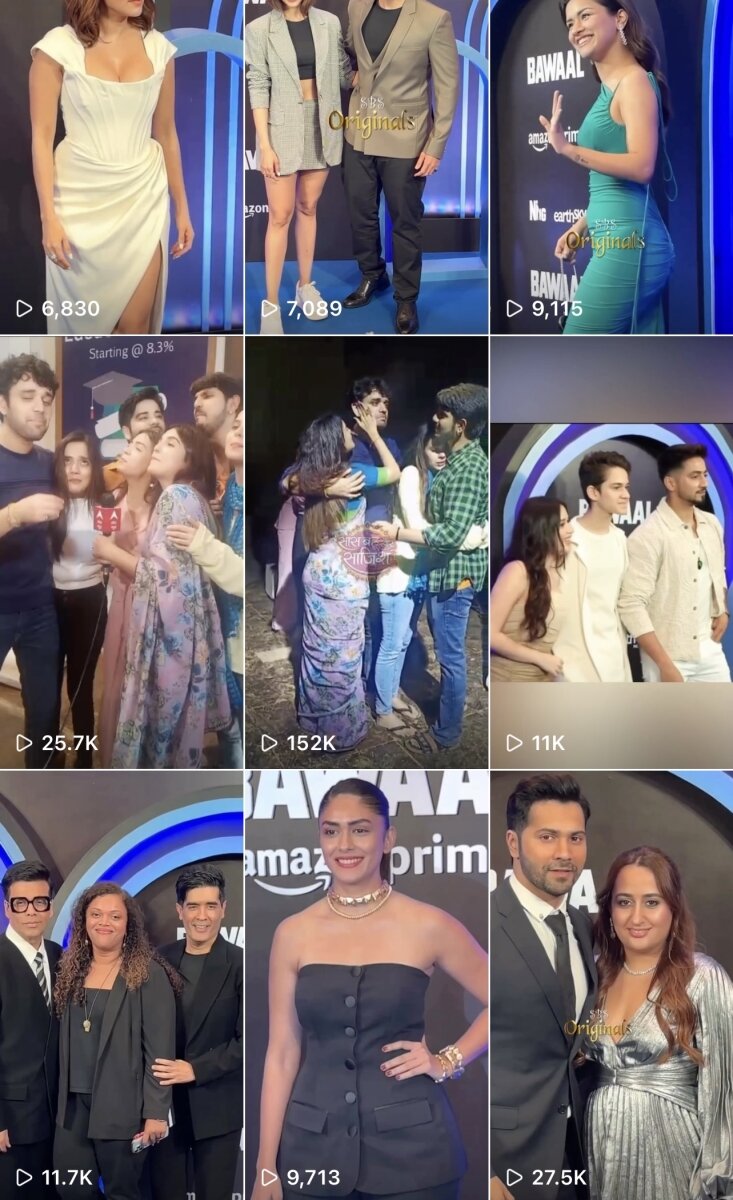733x1200 pixels.
Task: Watch the video with 25.7K views
Action: click(121, 552)
